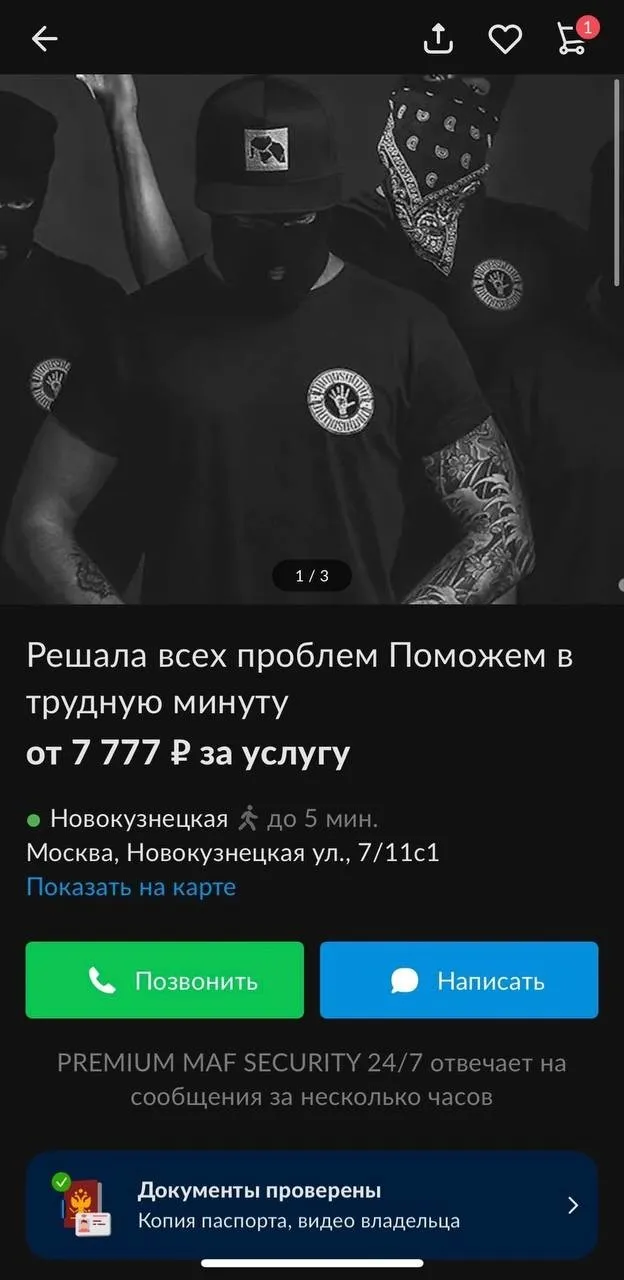Open the shopping cart
Image resolution: width=624 pixels, height=1280 pixels.
click(571, 39)
